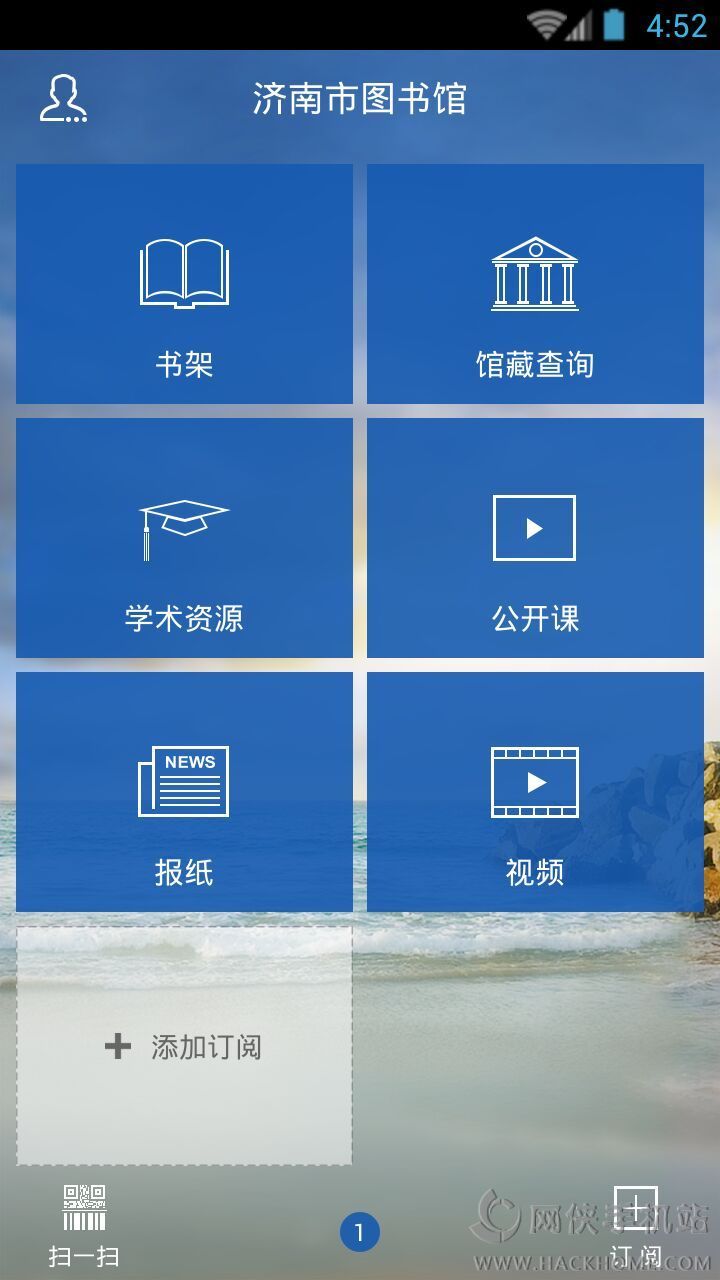Select page indicator 1
The width and height of the screenshot is (720, 1280).
[x=359, y=1233]
